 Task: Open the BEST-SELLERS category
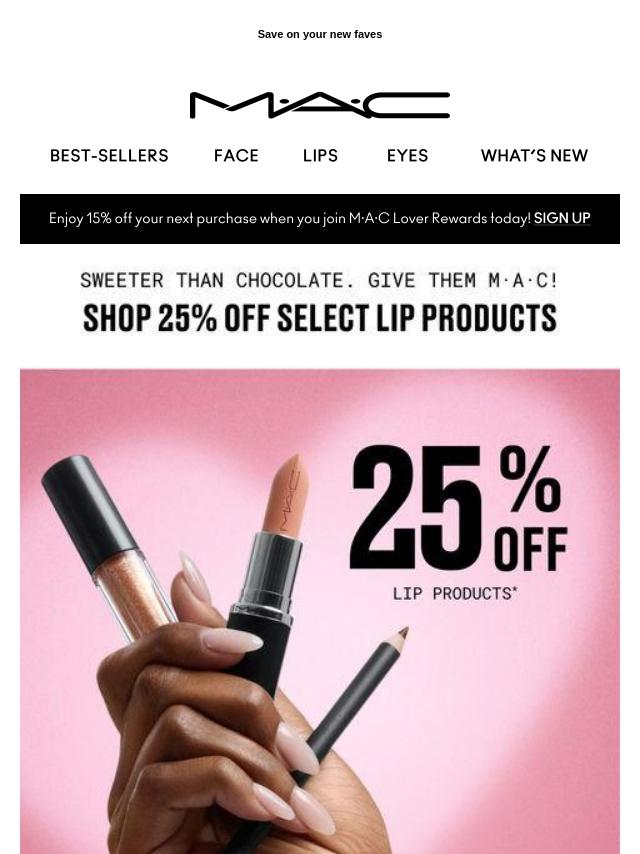pos(109,156)
